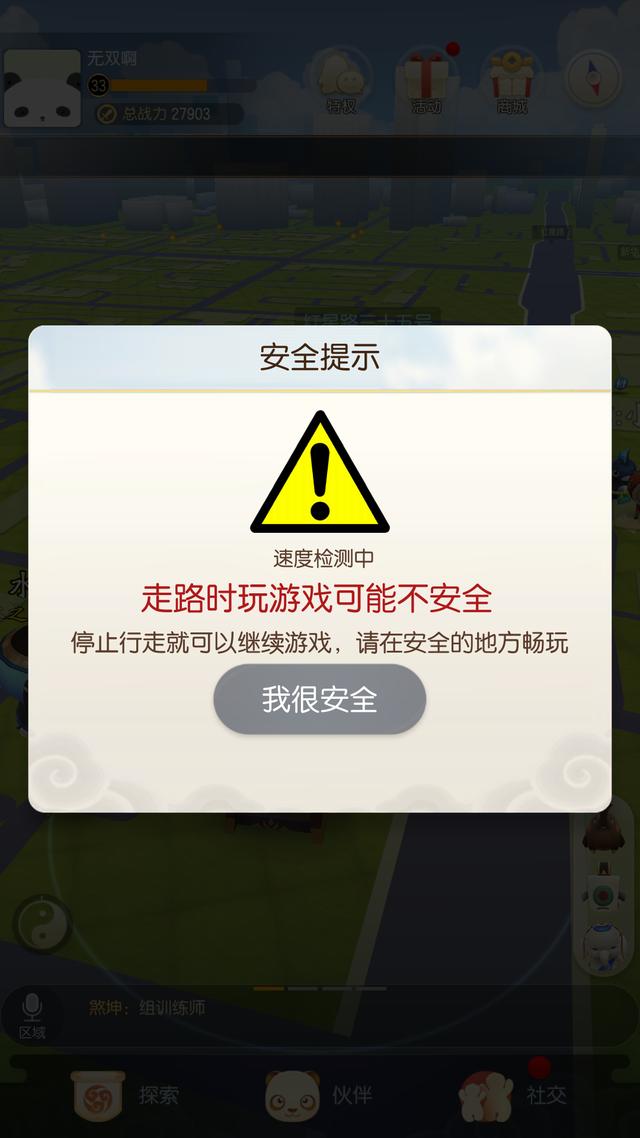The height and width of the screenshot is (1138, 640).
Task: Switch to the 伙伴 partners tab
Action: (x=318, y=1096)
